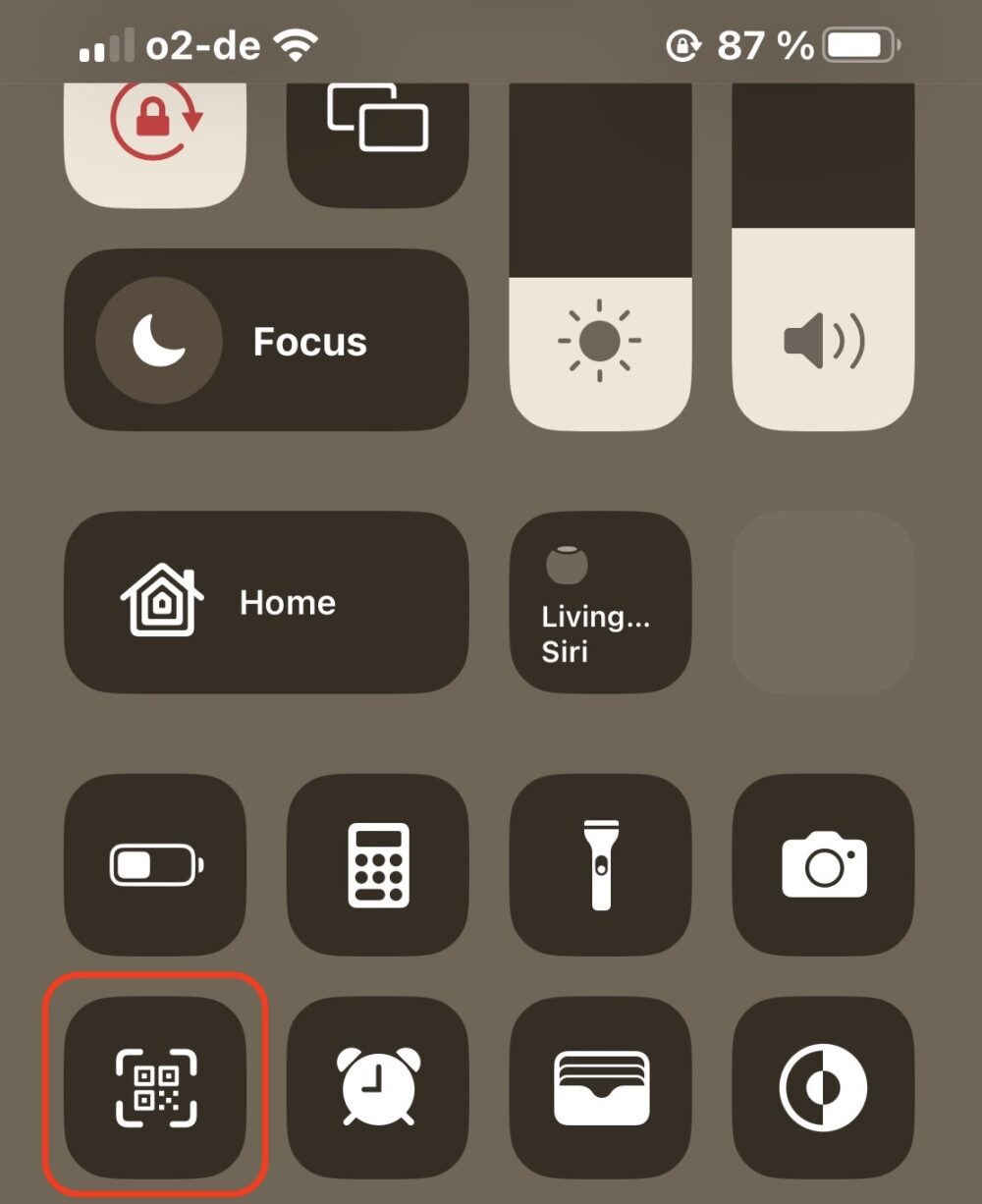Open Wallet

(x=600, y=1087)
